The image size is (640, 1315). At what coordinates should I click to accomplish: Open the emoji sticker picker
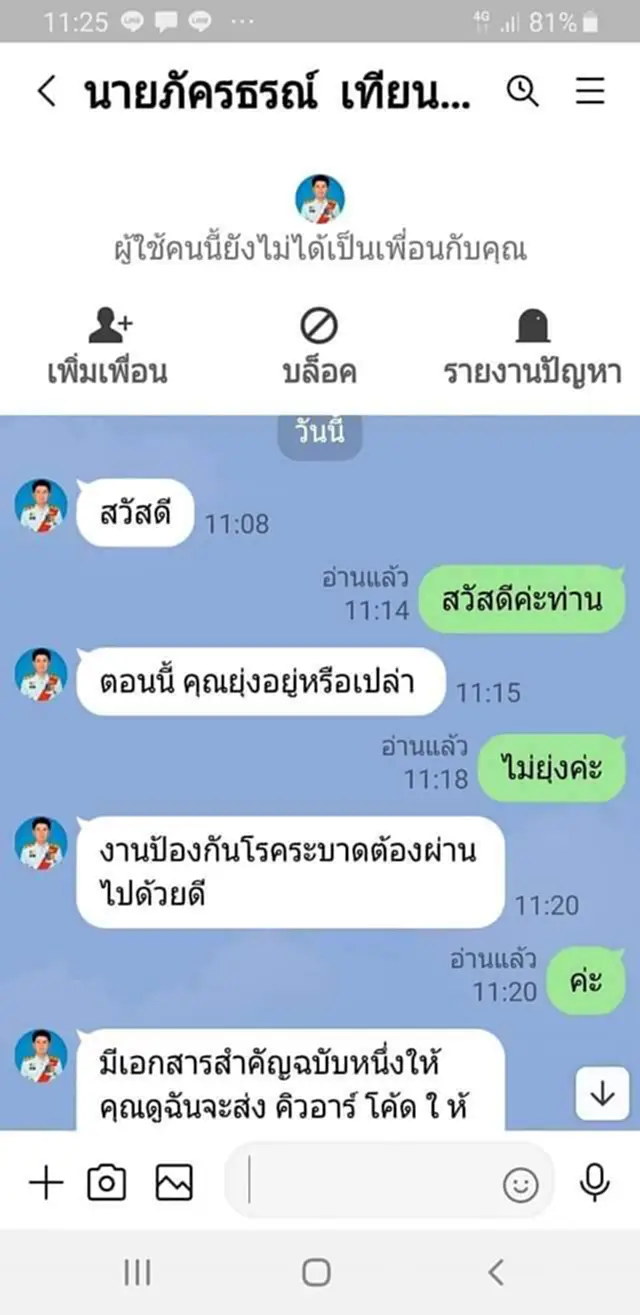[520, 1186]
